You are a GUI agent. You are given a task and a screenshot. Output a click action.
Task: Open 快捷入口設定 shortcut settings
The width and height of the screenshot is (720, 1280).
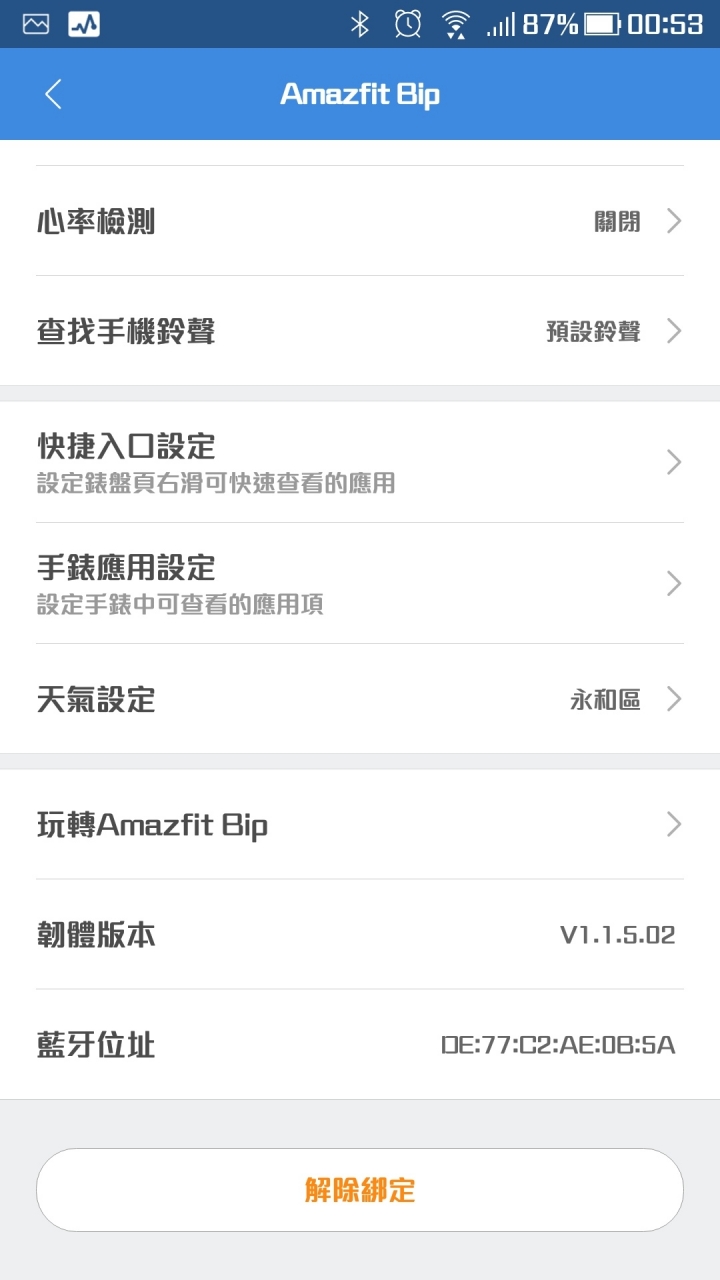pyautogui.click(x=360, y=462)
